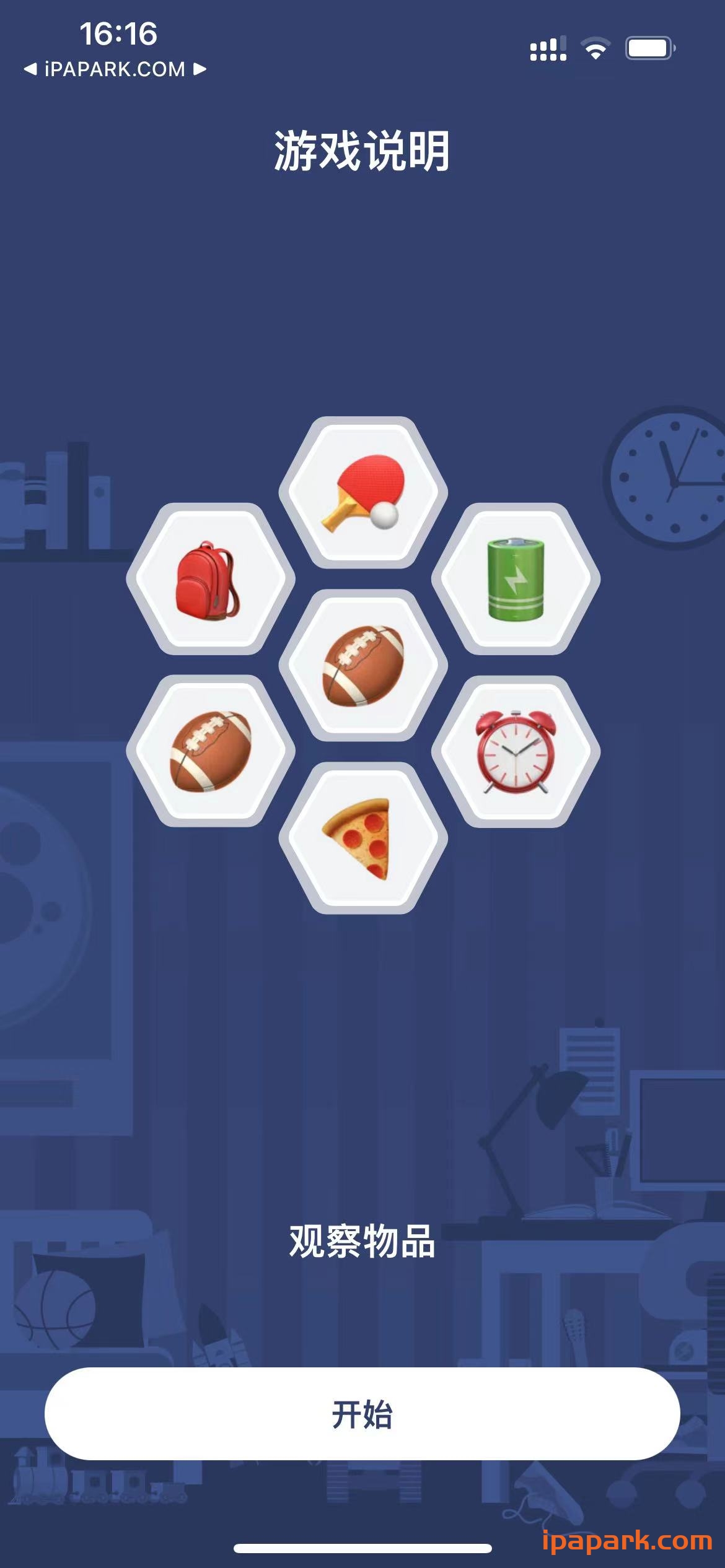Screen dimensions: 725x1568
Task: Tap the 开始 button to start
Action: point(362,1414)
